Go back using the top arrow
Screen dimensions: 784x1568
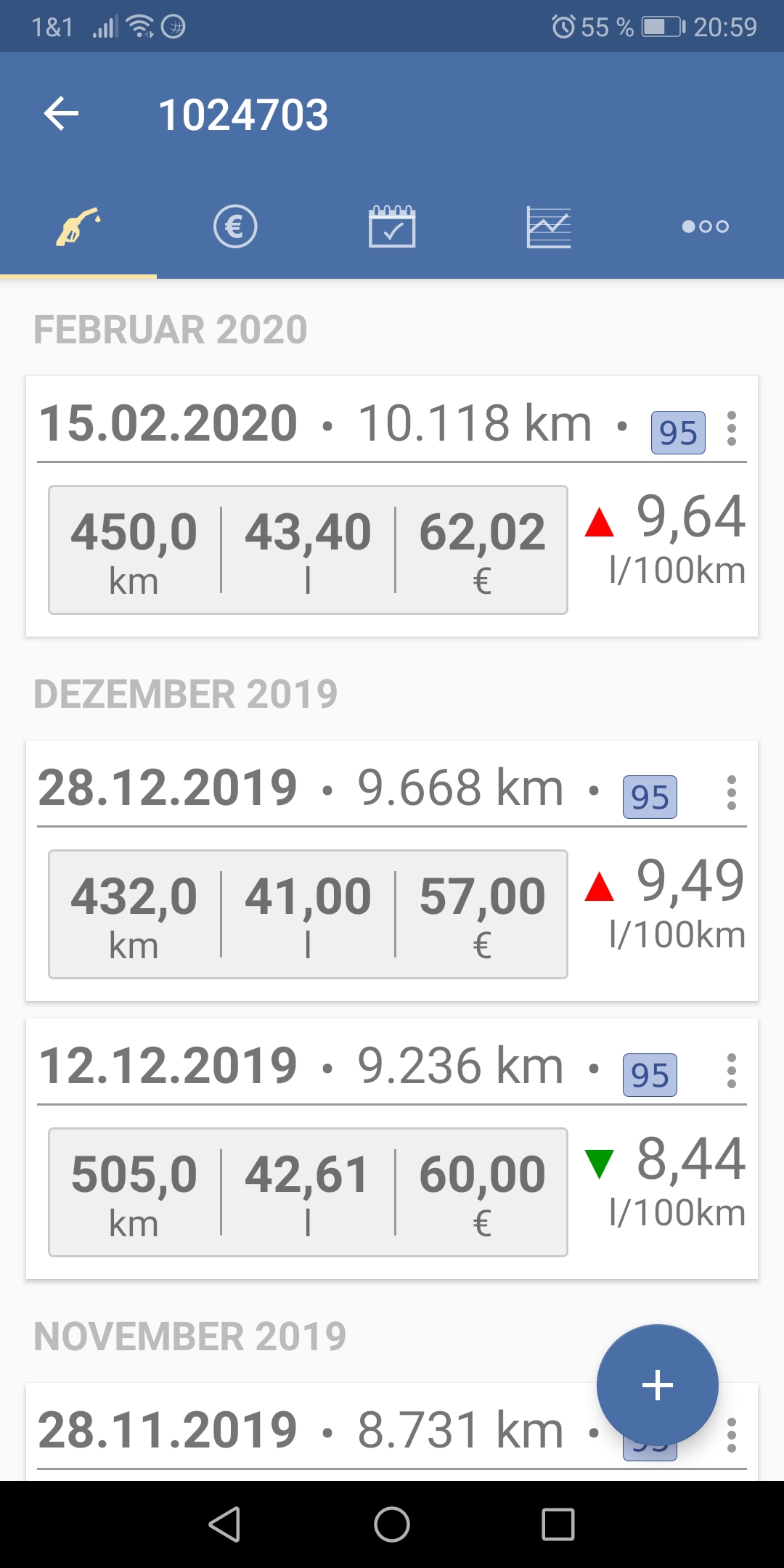(61, 114)
